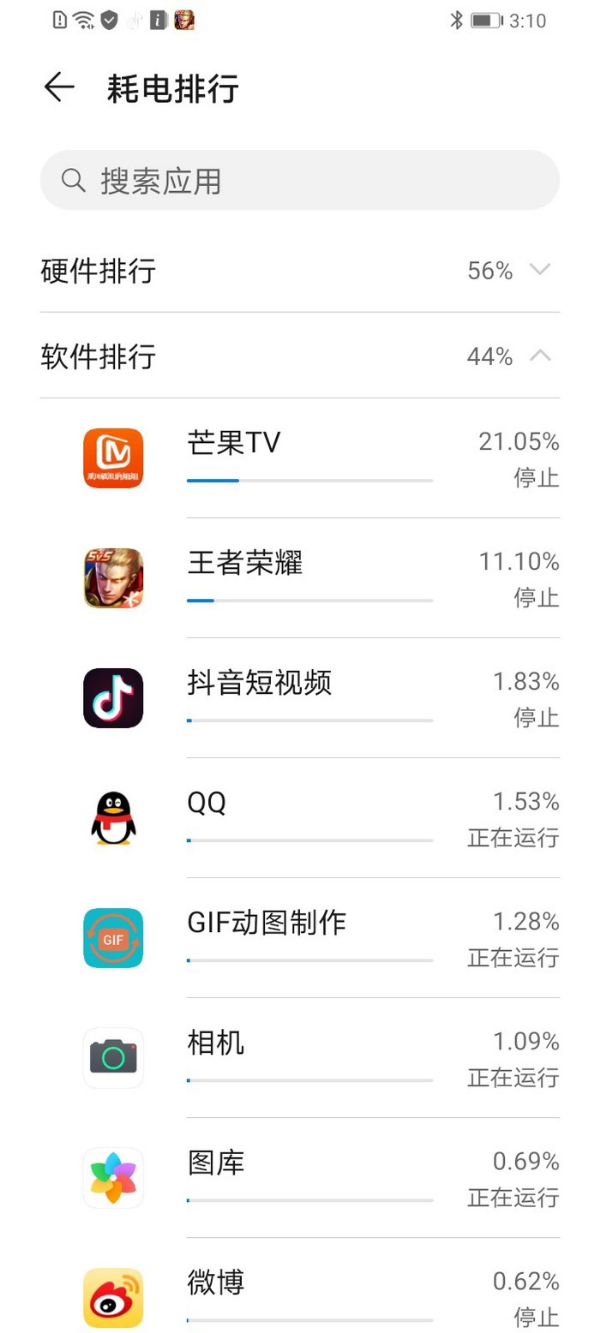The width and height of the screenshot is (600, 1333).
Task: Collapse the 软件排行 section
Action: 300,356
